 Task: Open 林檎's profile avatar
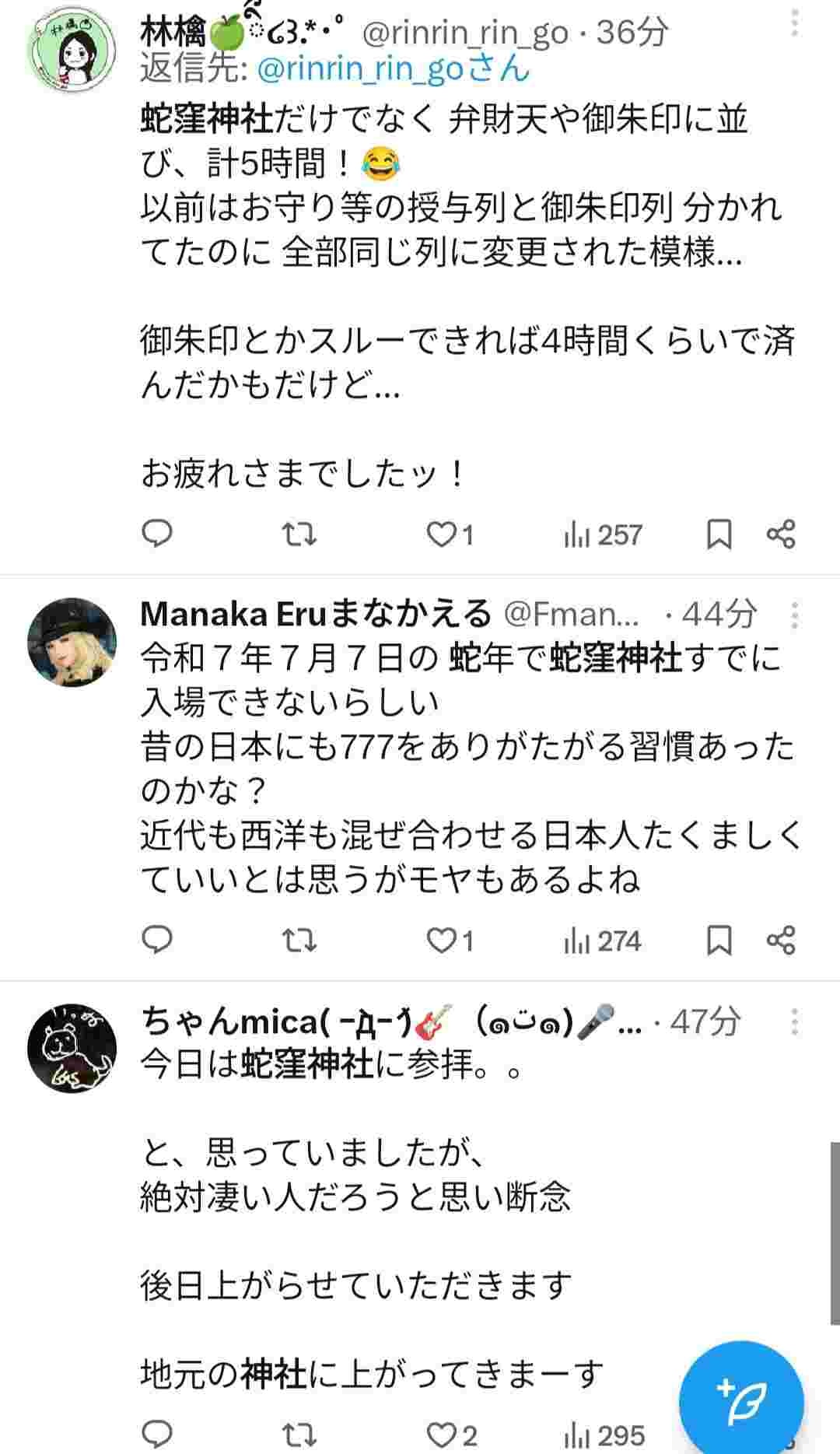[x=72, y=51]
